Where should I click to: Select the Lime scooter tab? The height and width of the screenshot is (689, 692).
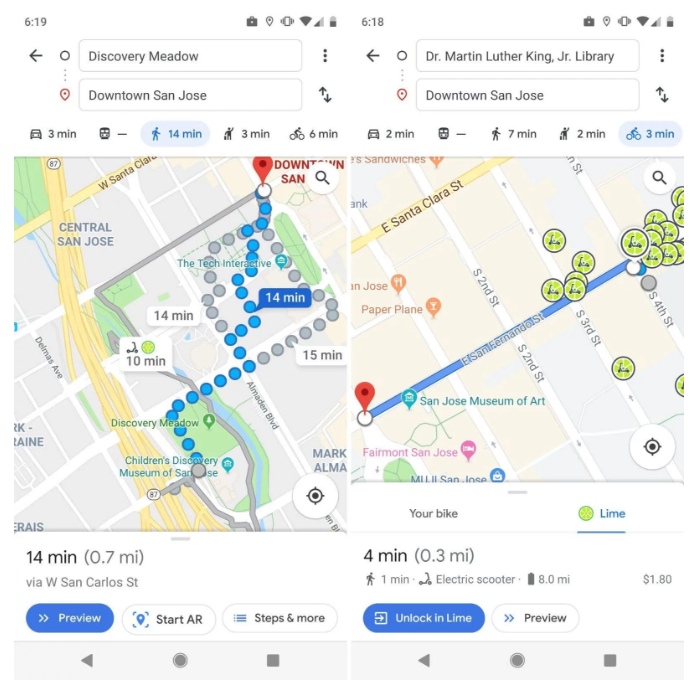pyautogui.click(x=601, y=514)
